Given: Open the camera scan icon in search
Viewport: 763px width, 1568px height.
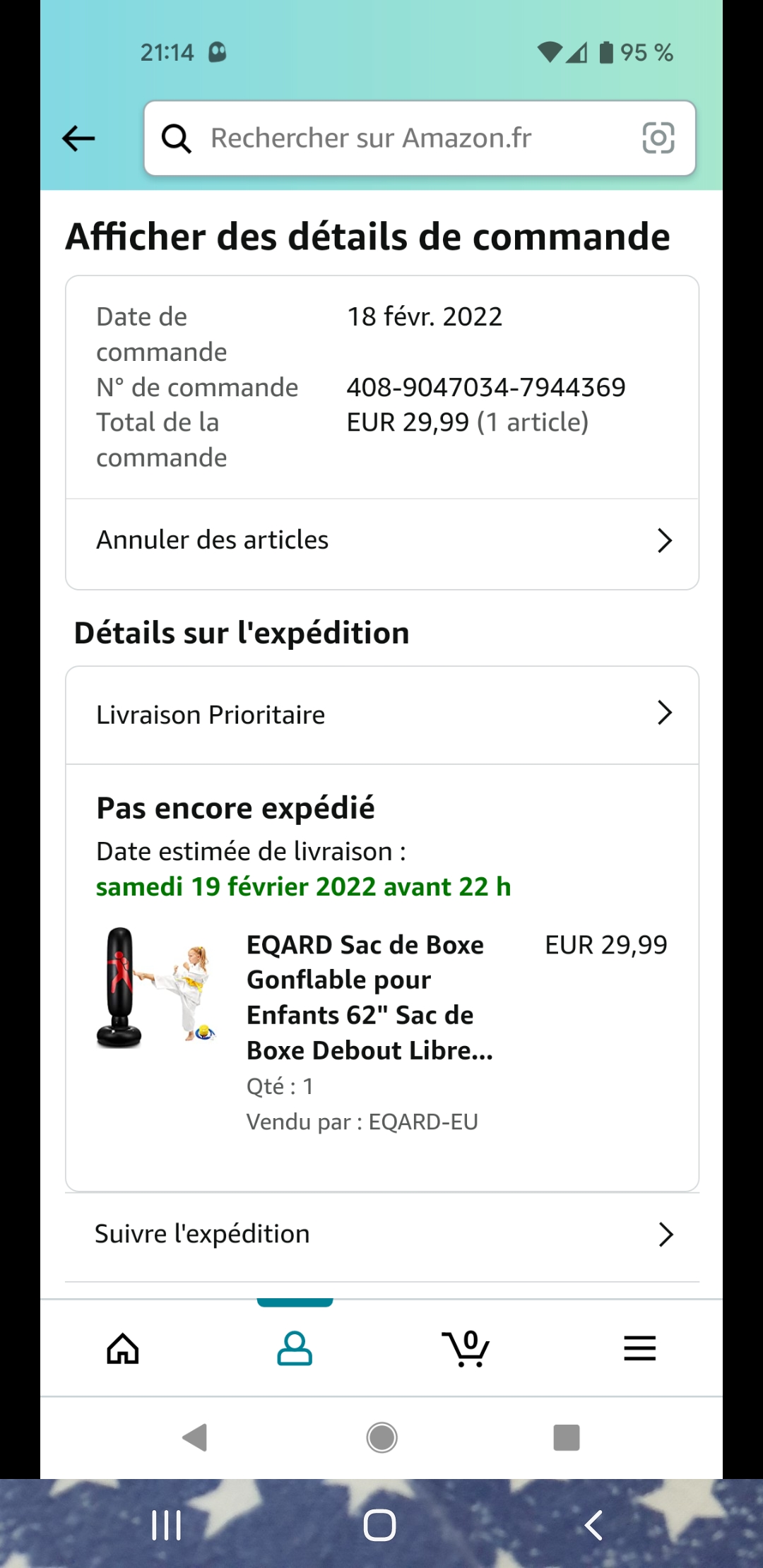Looking at the screenshot, I should point(658,138).
